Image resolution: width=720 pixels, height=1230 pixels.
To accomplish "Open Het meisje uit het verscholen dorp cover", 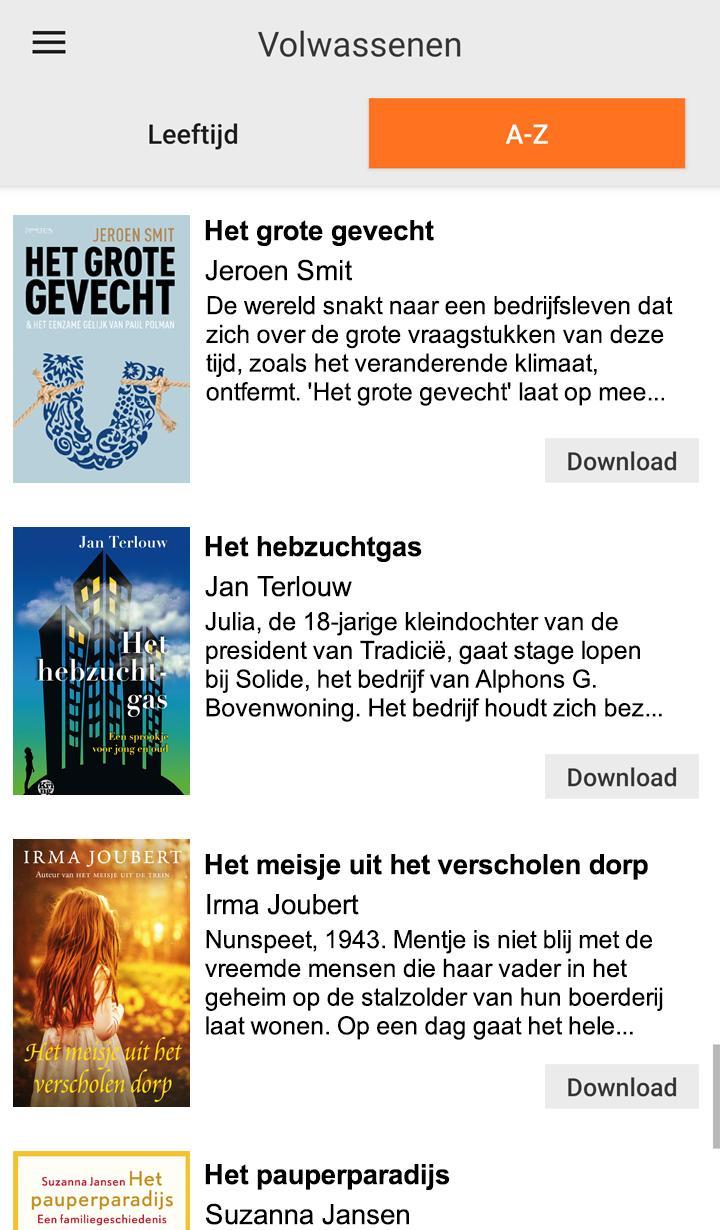I will [101, 973].
